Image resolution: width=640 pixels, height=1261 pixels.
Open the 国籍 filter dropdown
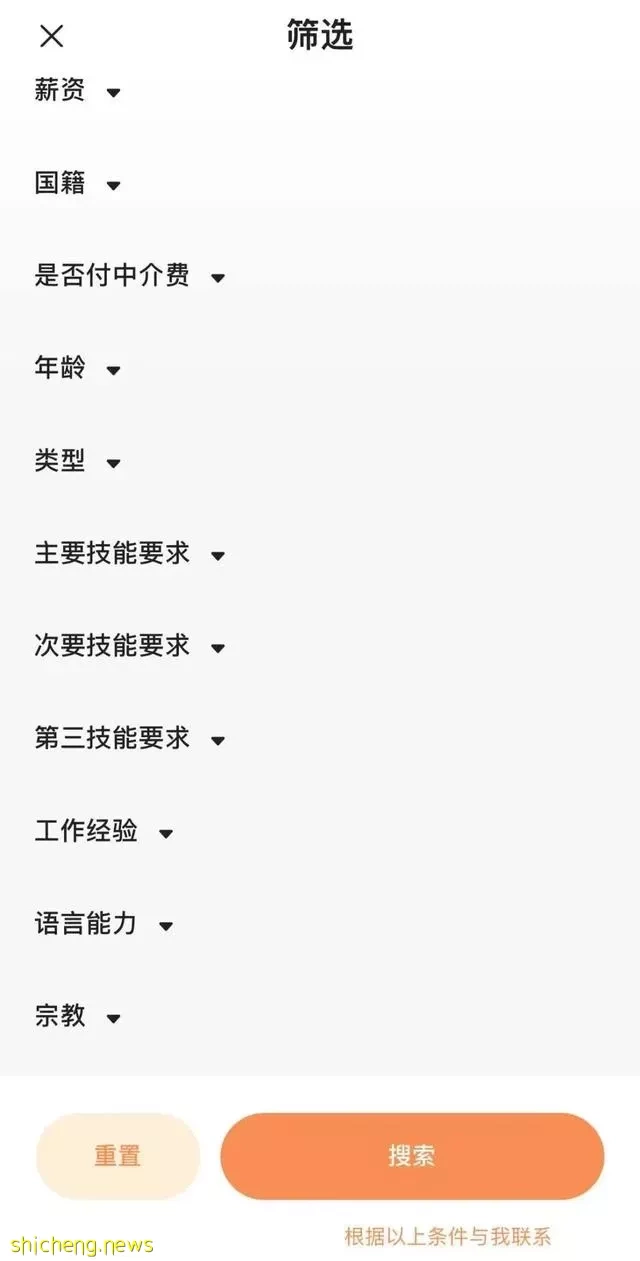(x=77, y=184)
